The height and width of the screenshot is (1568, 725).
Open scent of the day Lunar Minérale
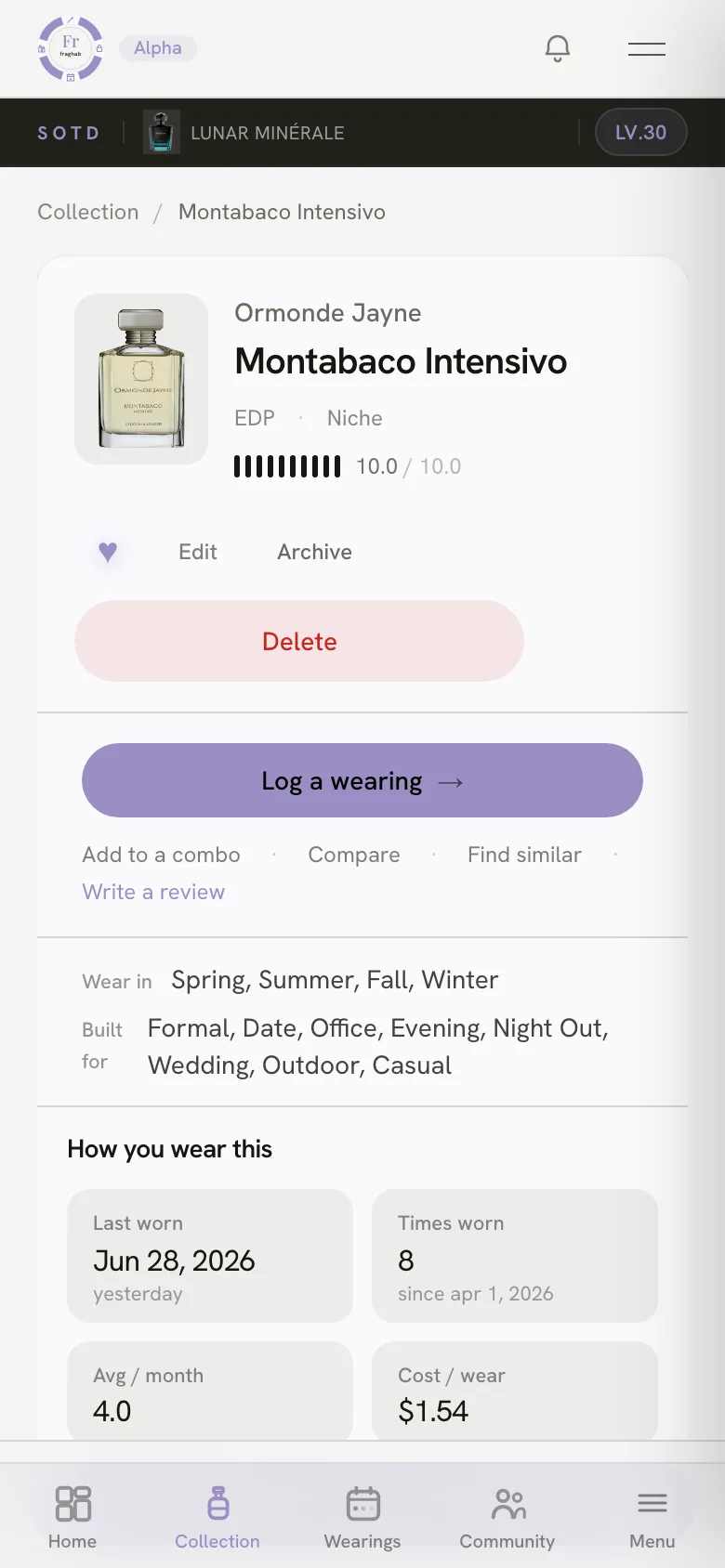point(244,132)
